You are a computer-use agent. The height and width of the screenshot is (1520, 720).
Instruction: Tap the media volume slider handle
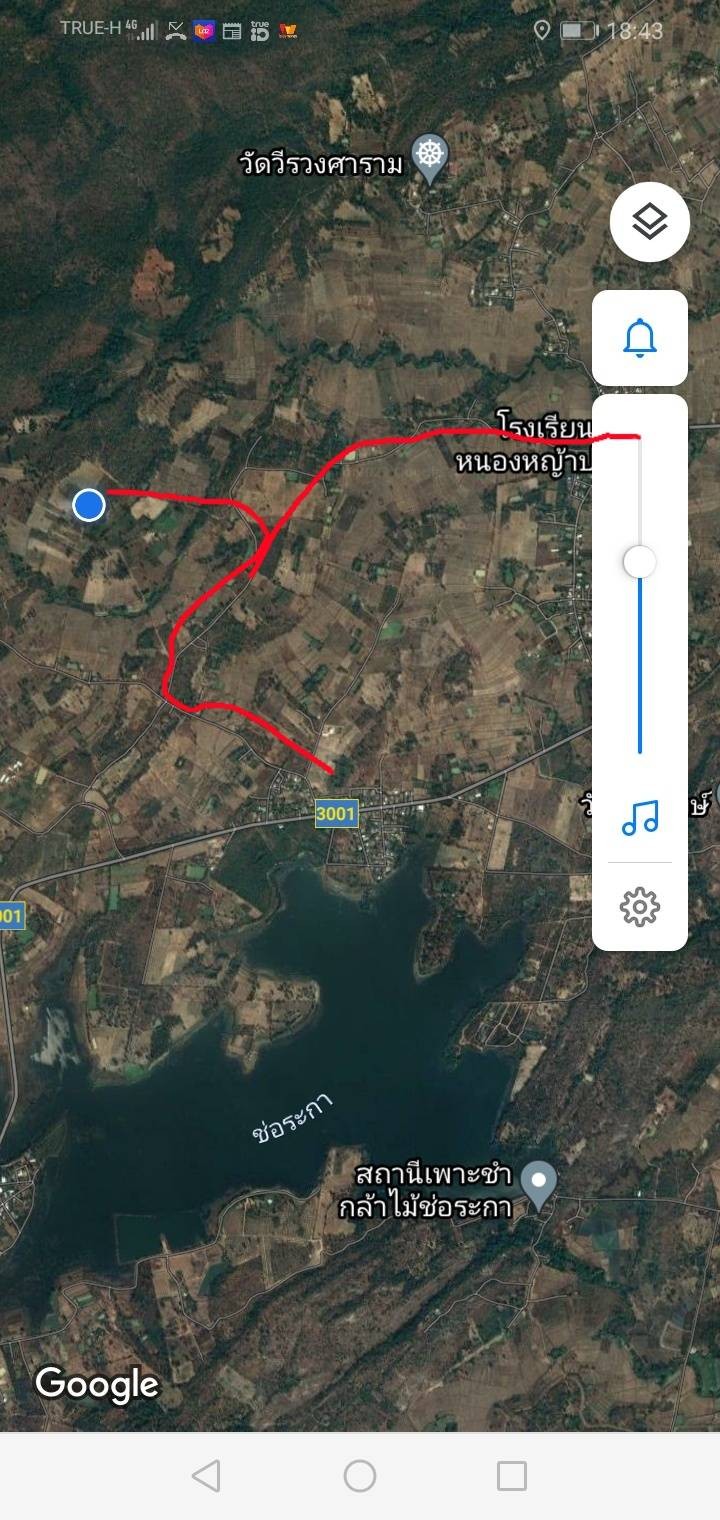click(640, 562)
